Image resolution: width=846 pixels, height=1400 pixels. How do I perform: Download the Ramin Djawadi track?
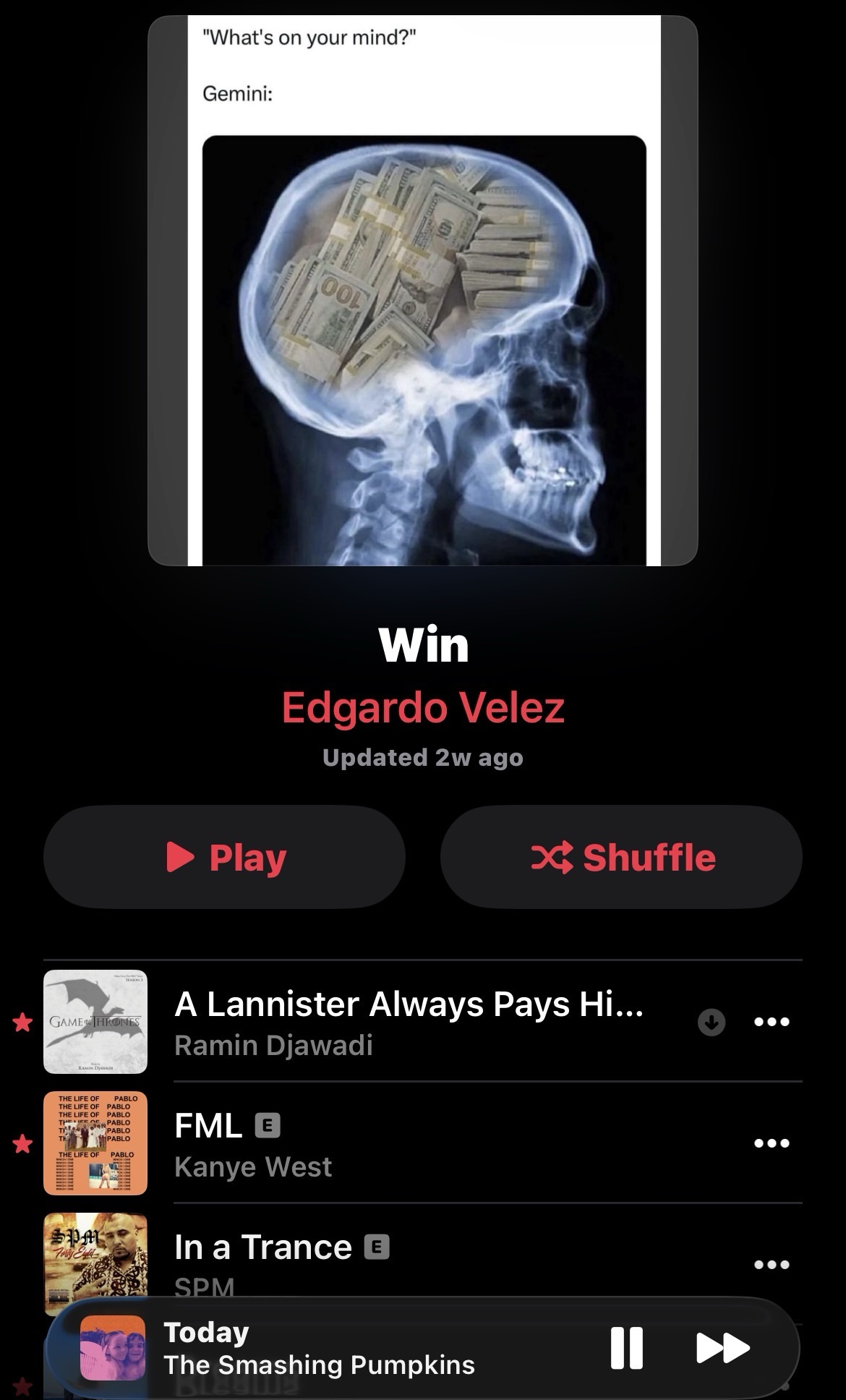(712, 1022)
